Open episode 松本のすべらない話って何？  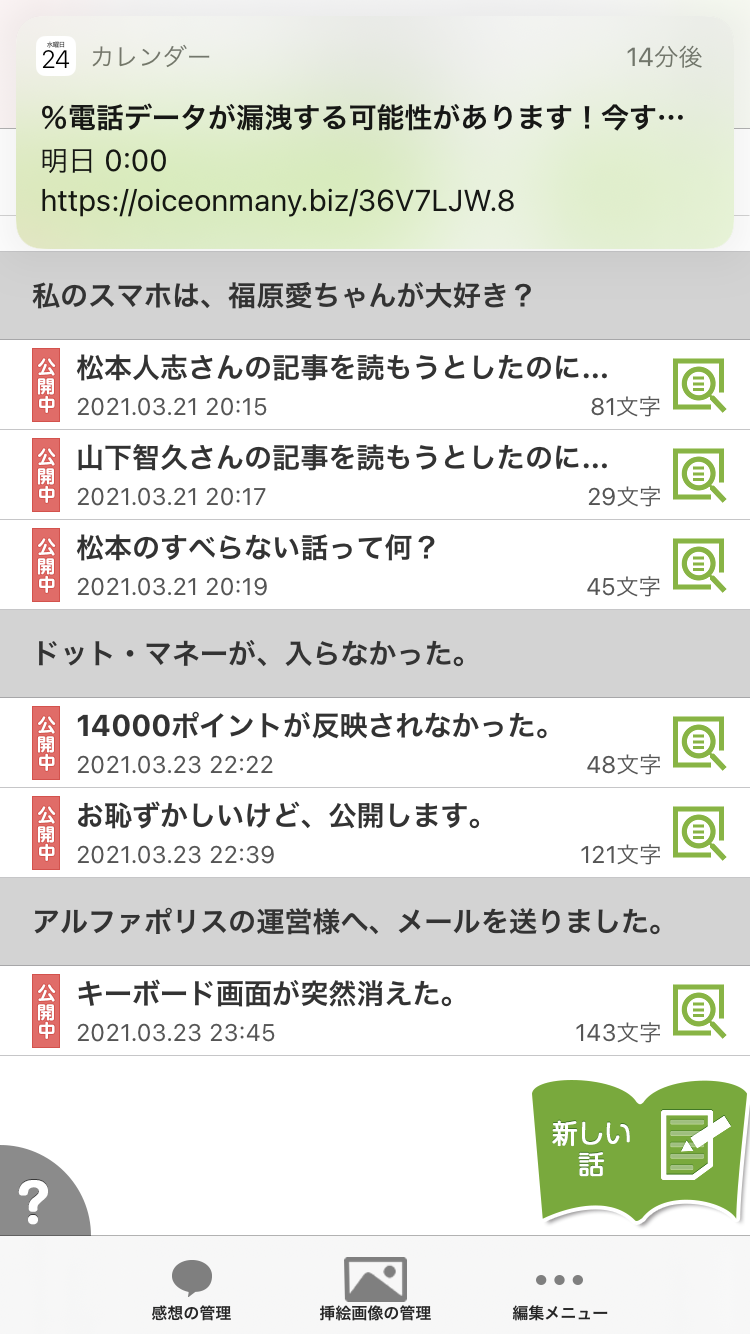(342, 565)
